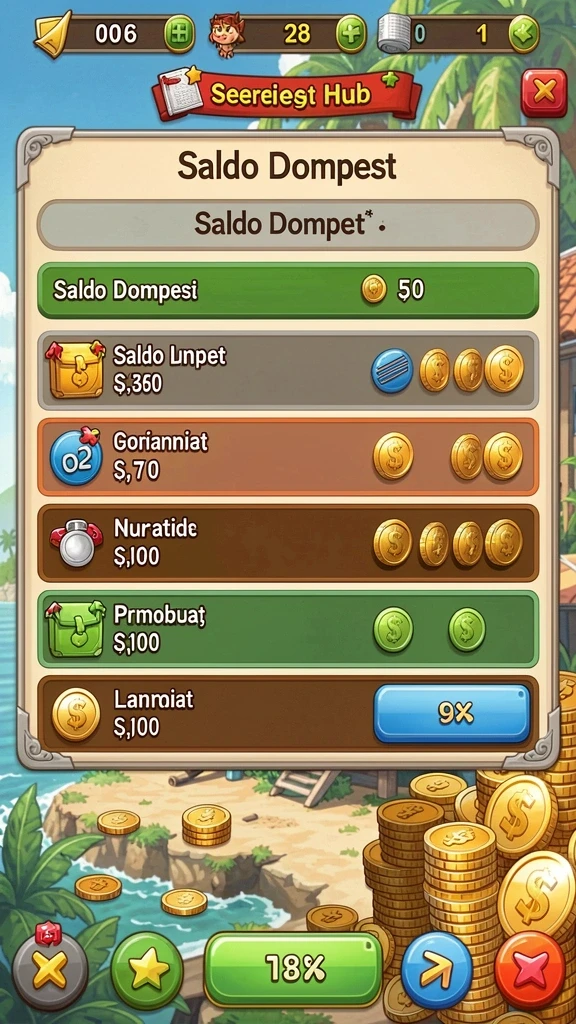Add more of the 006 currency
The image size is (576, 1024).
(x=178, y=33)
